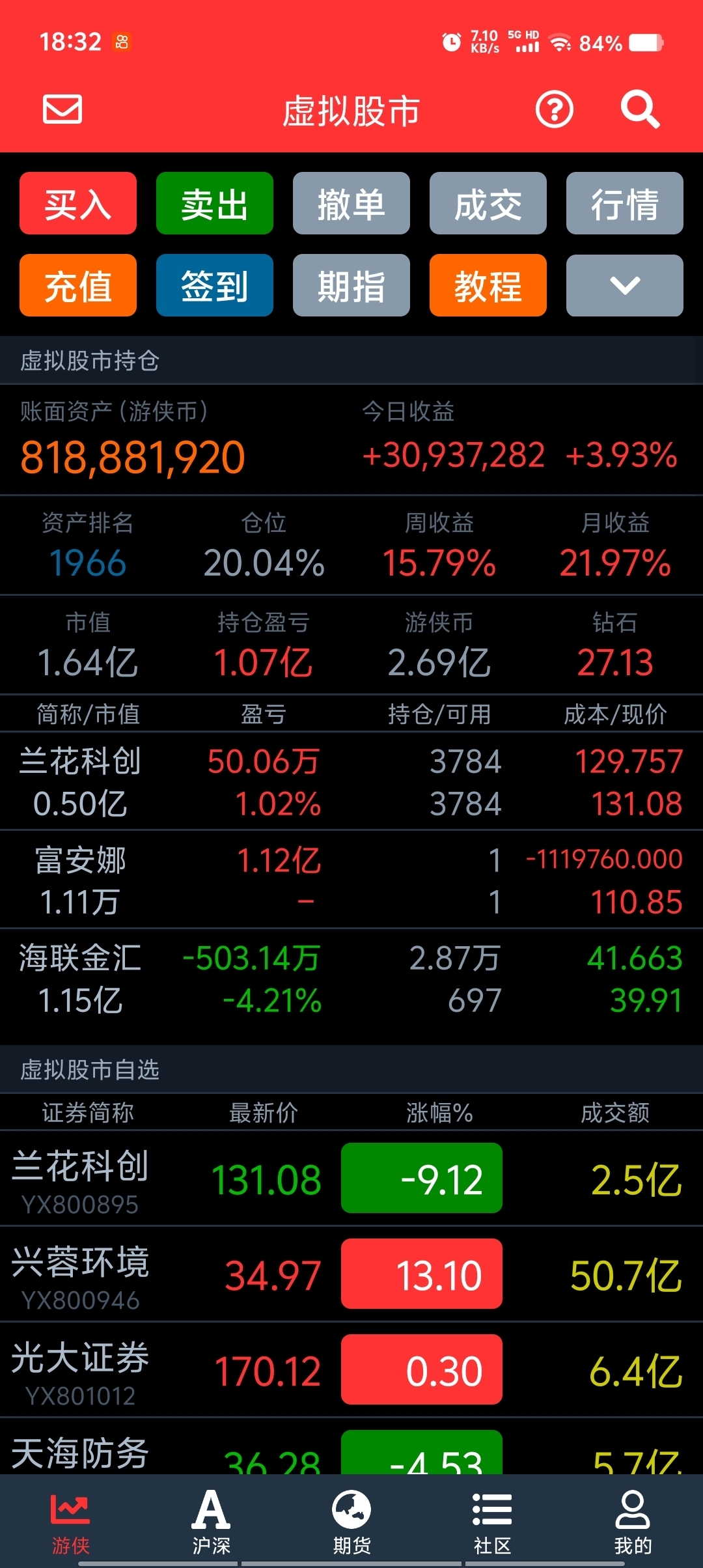
Task: Tap 签到 daily check-in
Action: point(214,286)
